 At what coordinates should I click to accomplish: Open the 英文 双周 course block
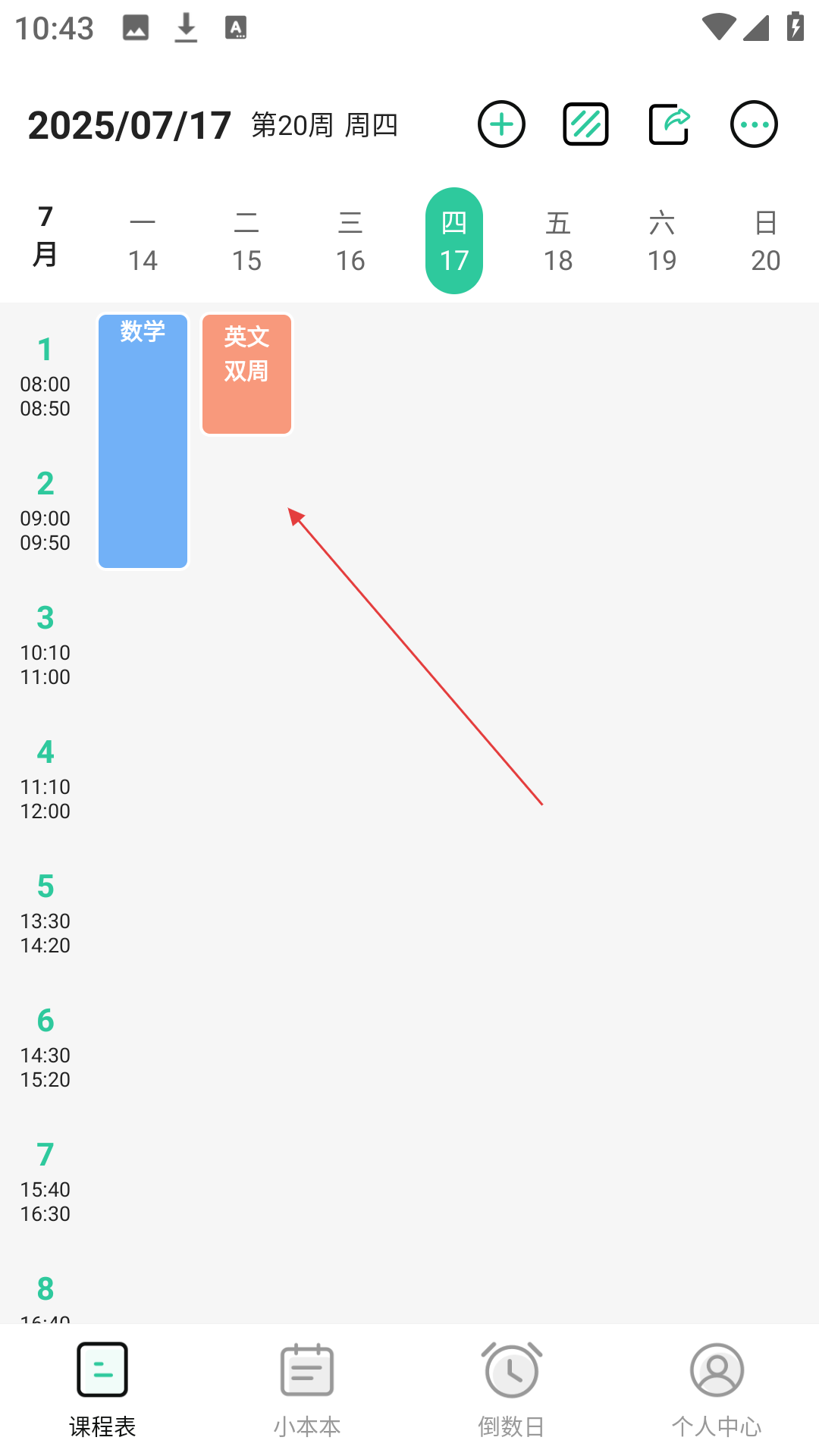tap(246, 375)
